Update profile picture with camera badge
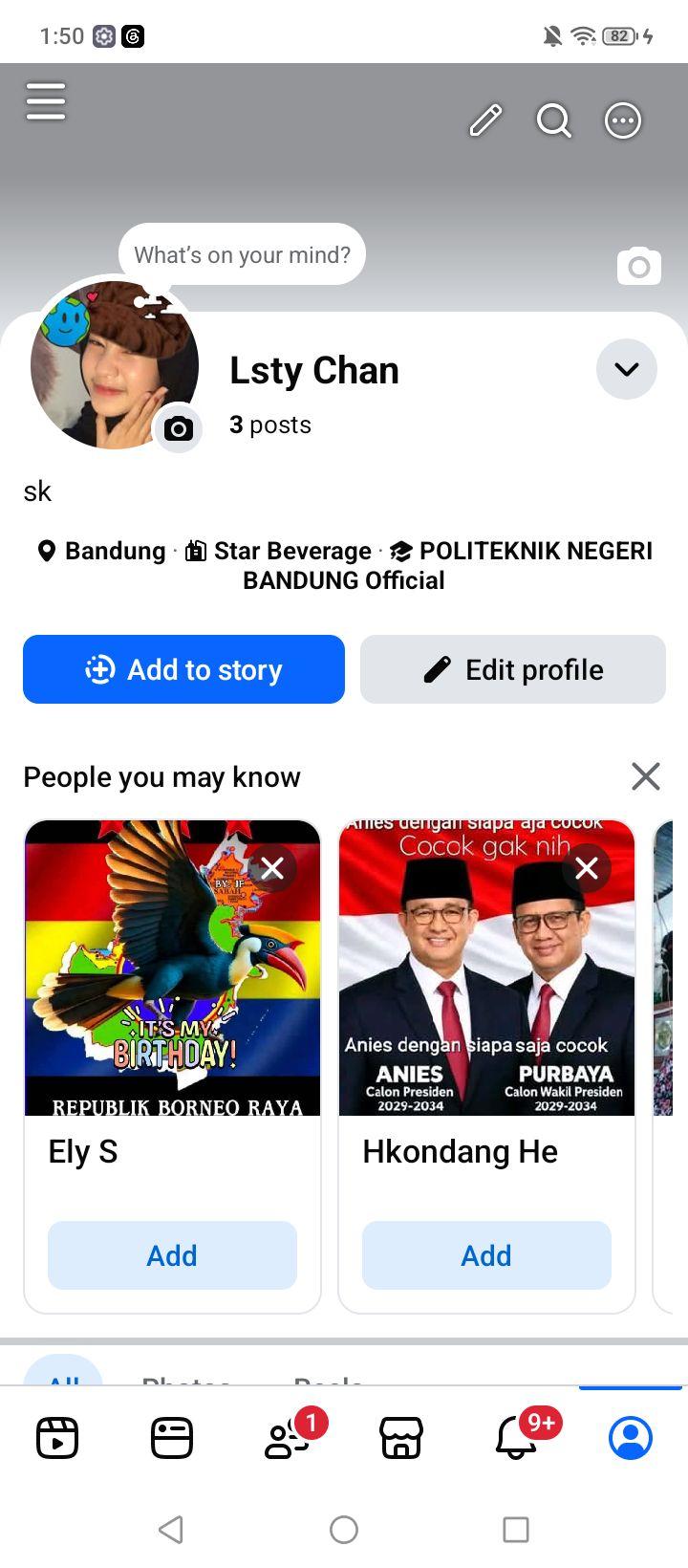The width and height of the screenshot is (688, 1568). [178, 428]
